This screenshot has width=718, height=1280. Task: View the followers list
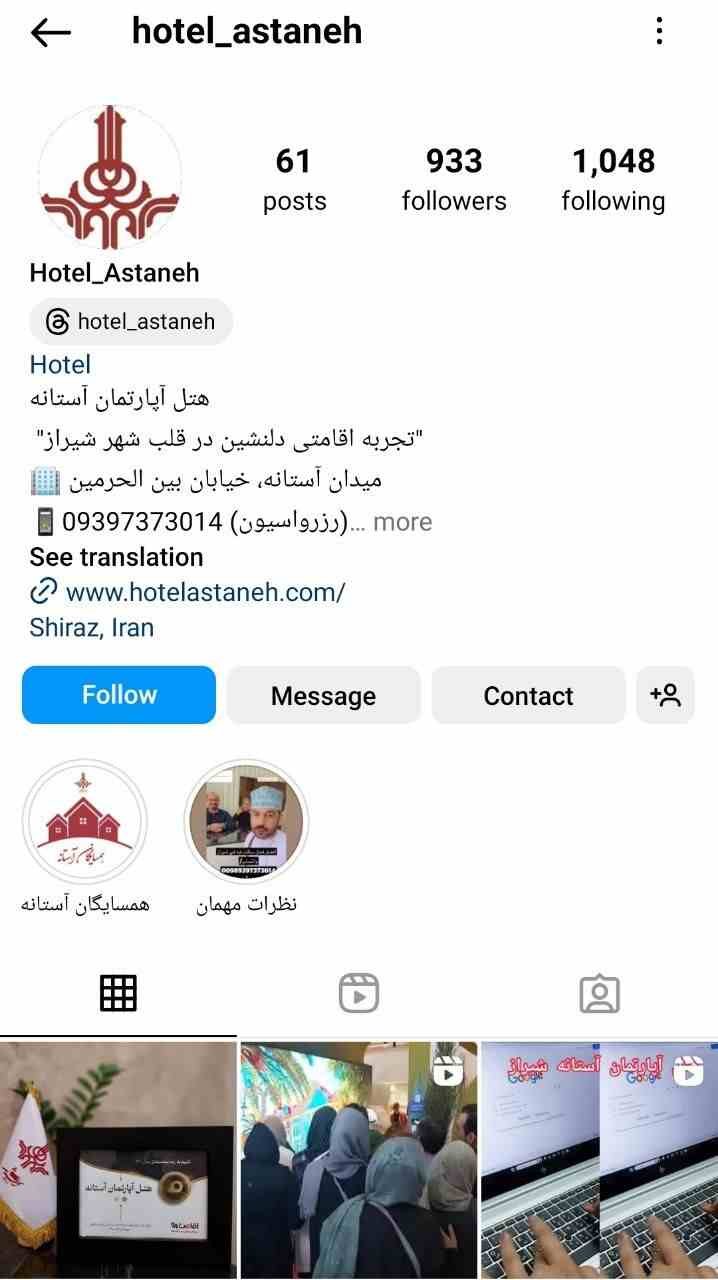(454, 180)
